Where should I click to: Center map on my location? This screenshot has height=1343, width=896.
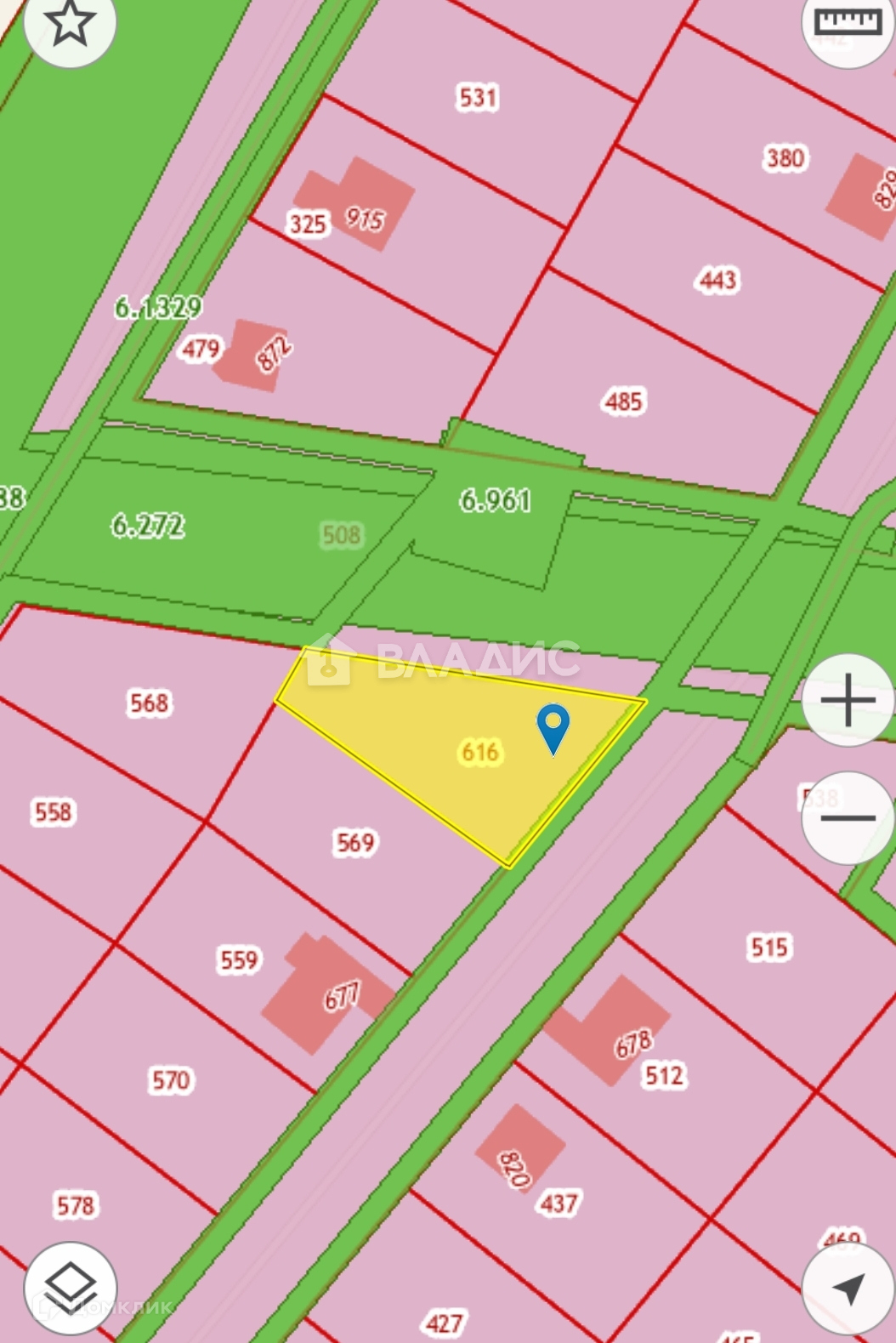(848, 1288)
